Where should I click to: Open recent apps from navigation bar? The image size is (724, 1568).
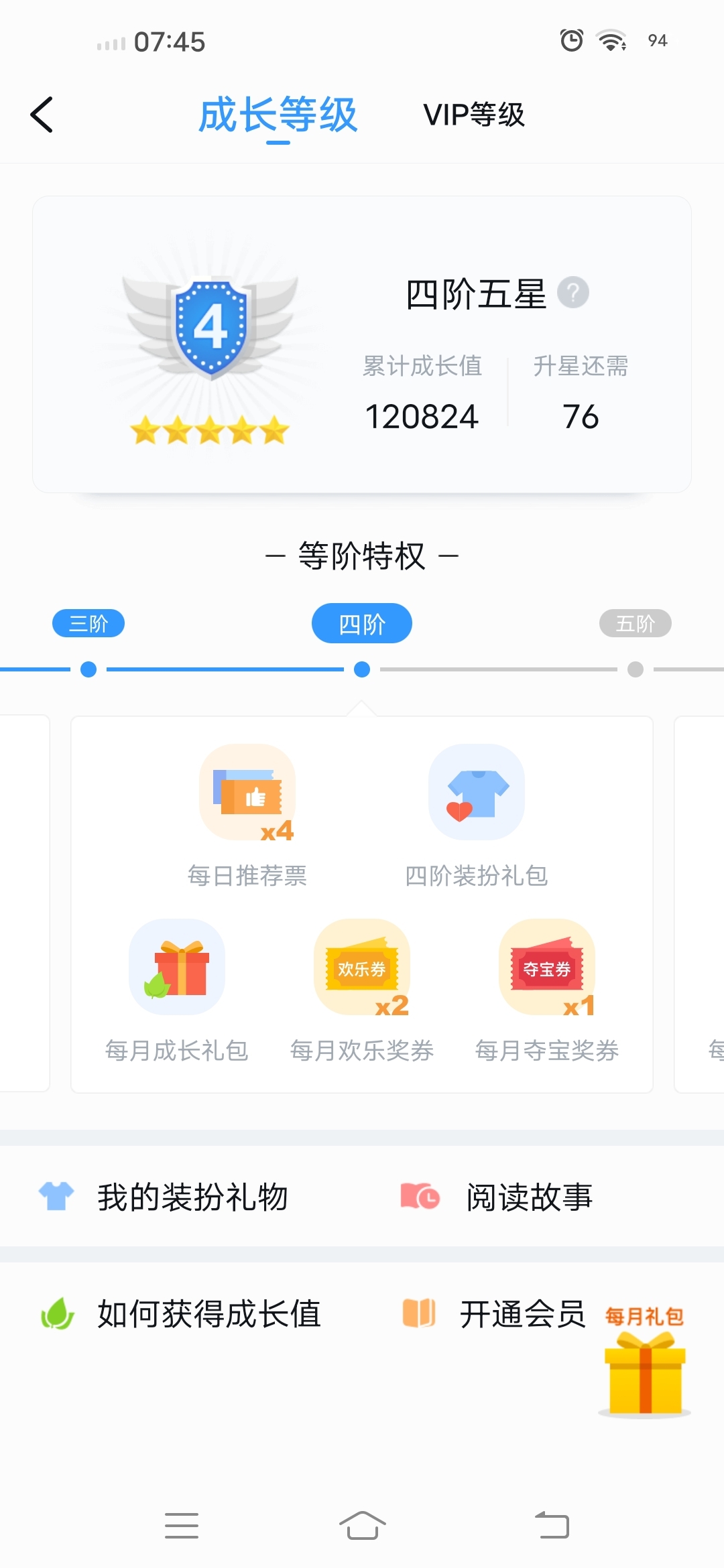(182, 1526)
